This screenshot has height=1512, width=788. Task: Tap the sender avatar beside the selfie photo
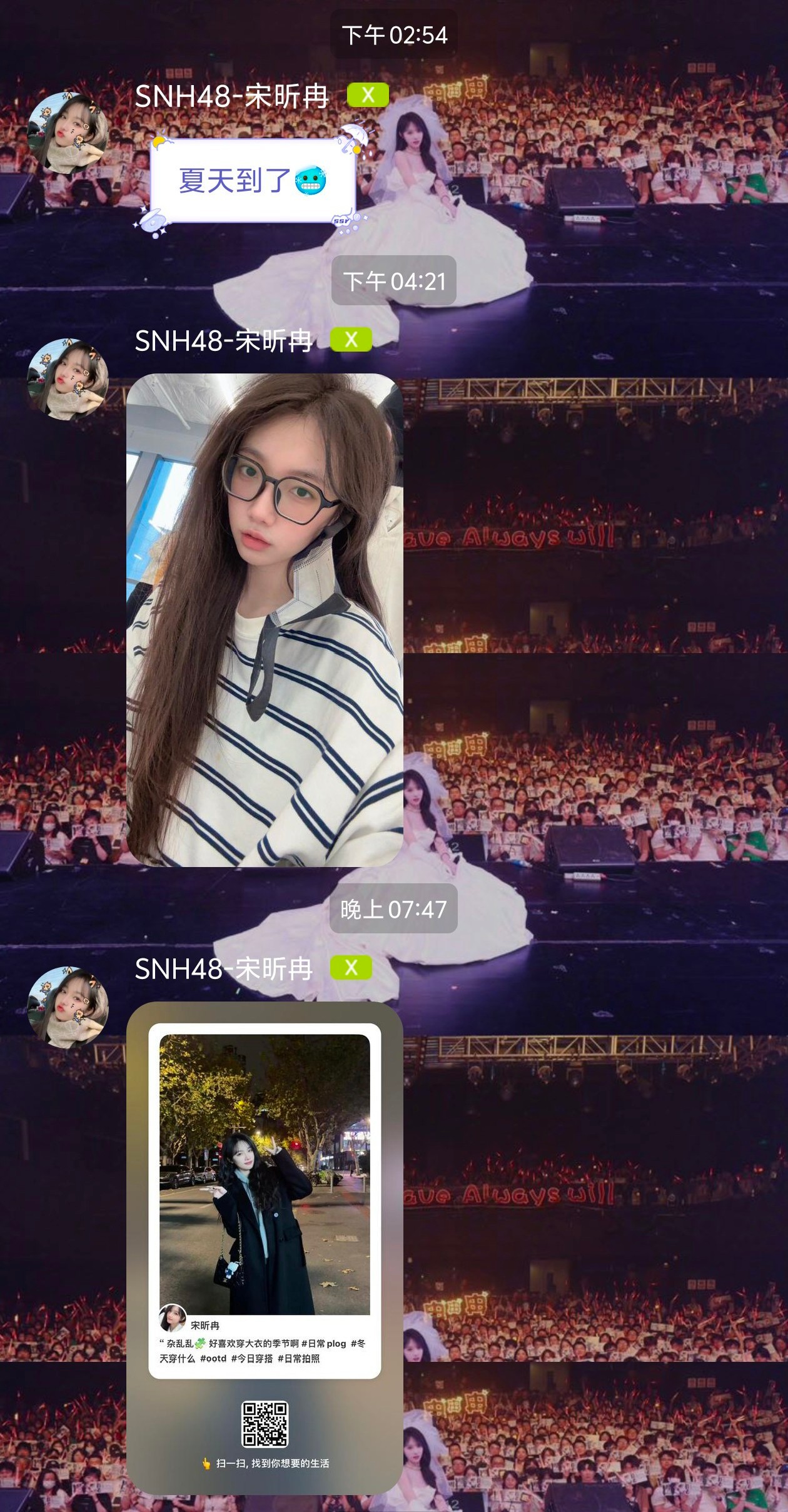pos(68,378)
